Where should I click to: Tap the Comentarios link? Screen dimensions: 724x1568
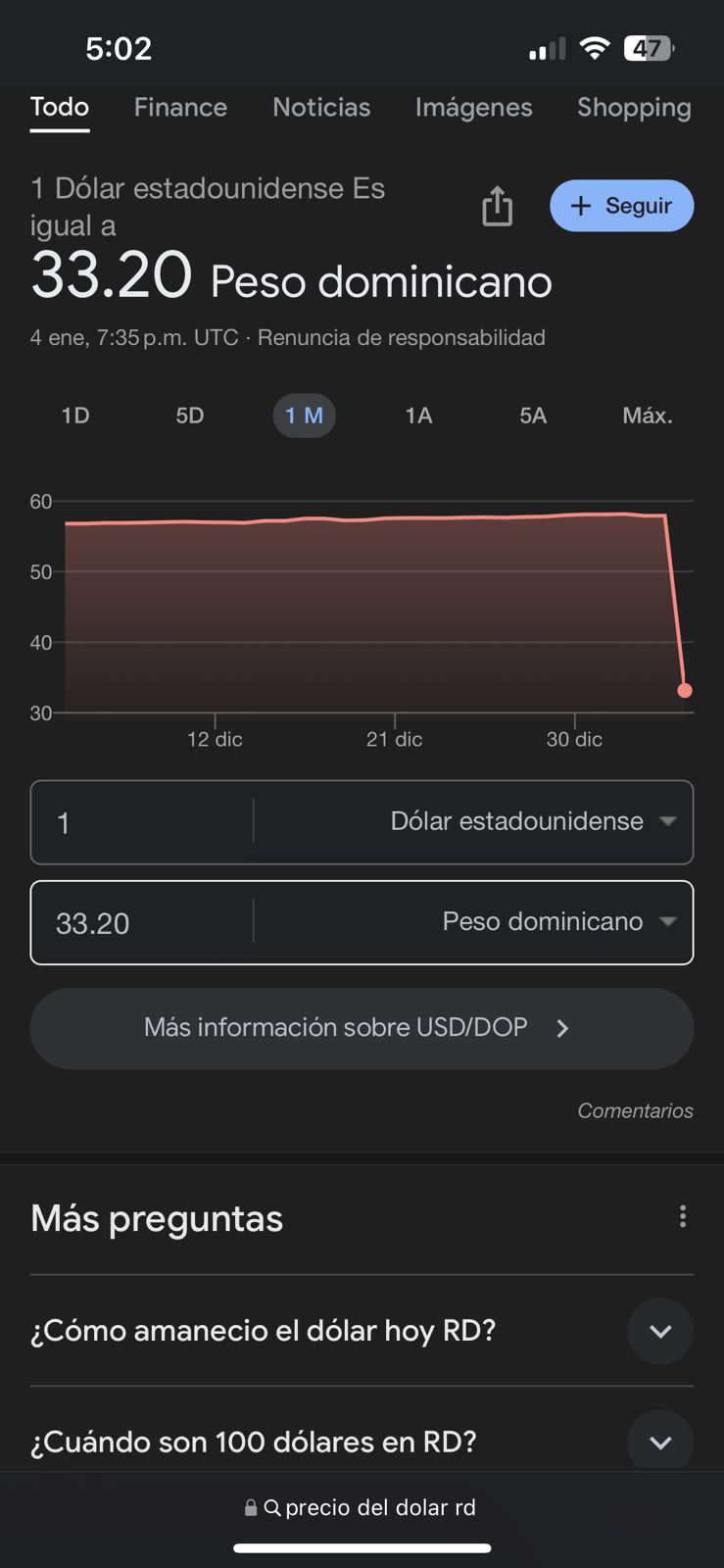point(635,1110)
